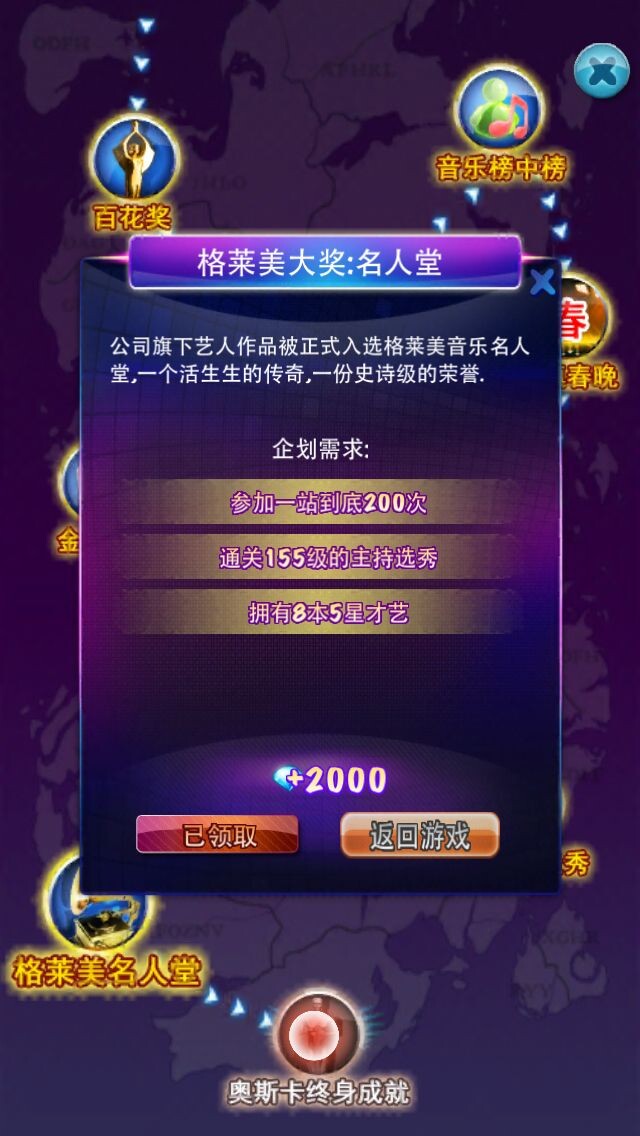The width and height of the screenshot is (640, 1136).
Task: Open the 百花奖 award node
Action: [x=135, y=158]
